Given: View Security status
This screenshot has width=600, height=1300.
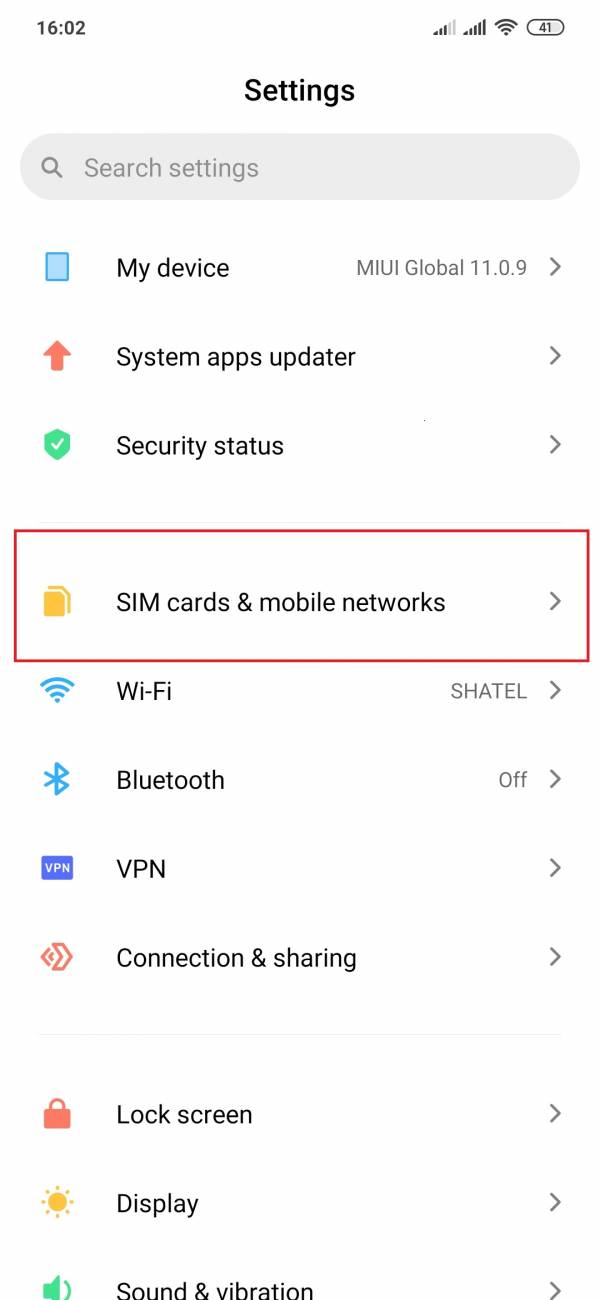Looking at the screenshot, I should [x=300, y=445].
